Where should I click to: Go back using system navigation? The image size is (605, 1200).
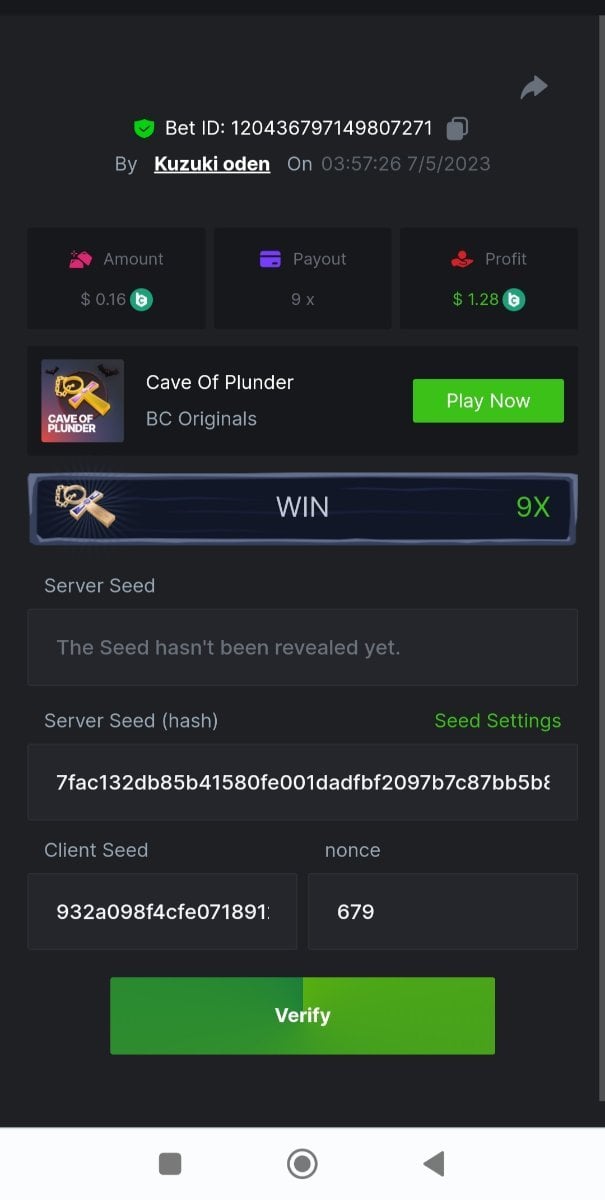(x=433, y=1163)
